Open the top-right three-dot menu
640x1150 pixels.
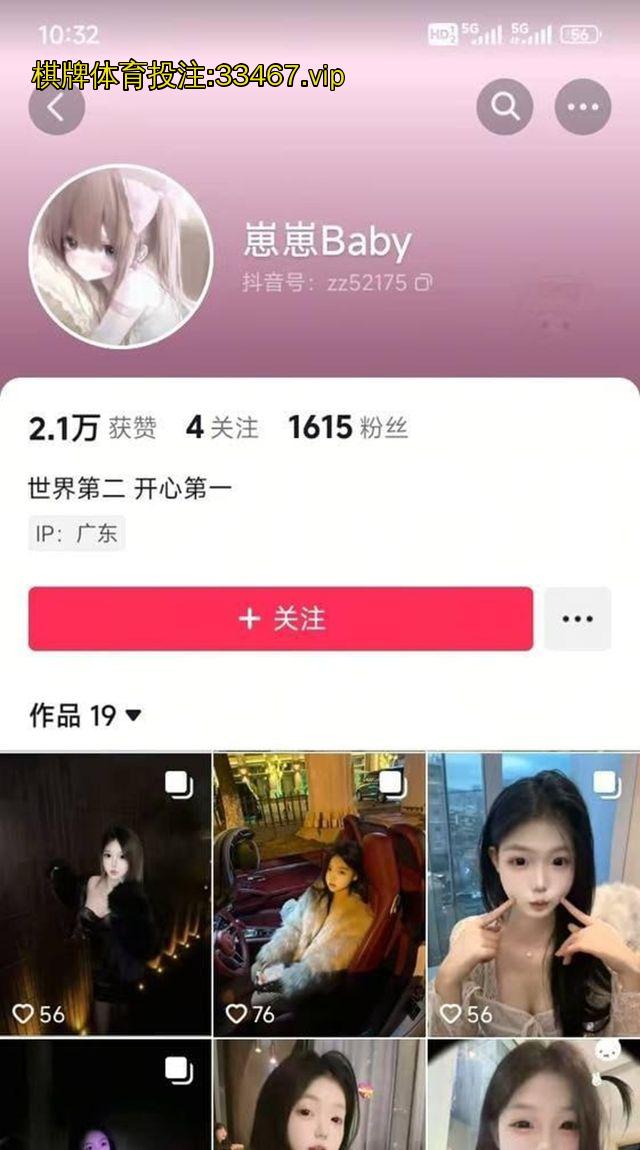point(582,106)
